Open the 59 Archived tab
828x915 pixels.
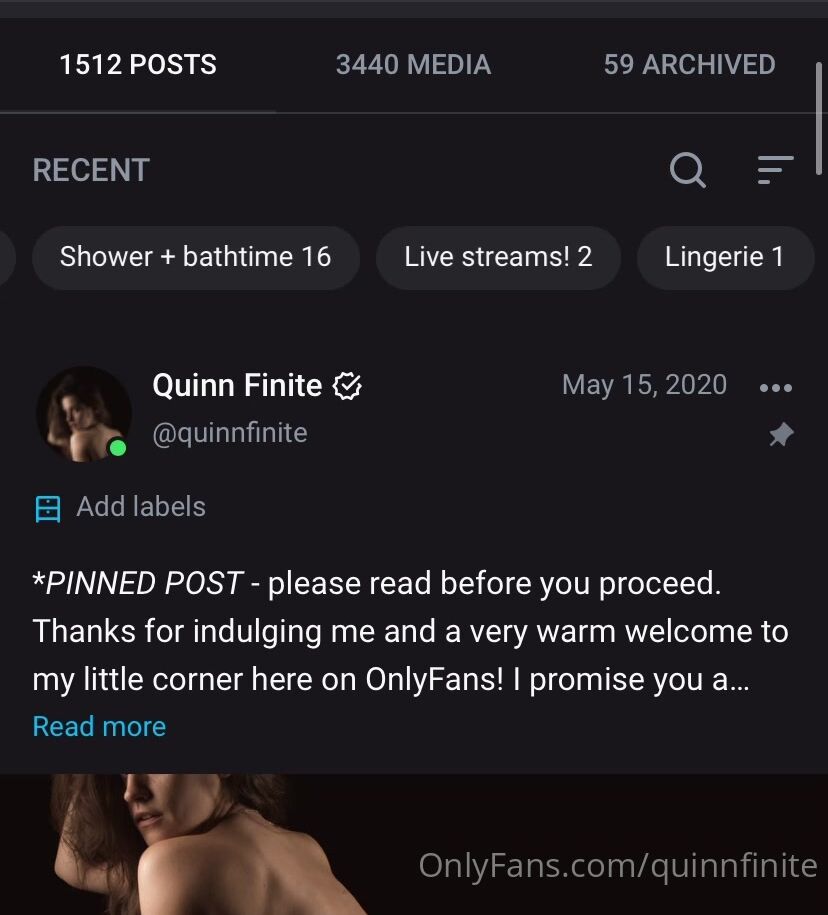click(689, 65)
